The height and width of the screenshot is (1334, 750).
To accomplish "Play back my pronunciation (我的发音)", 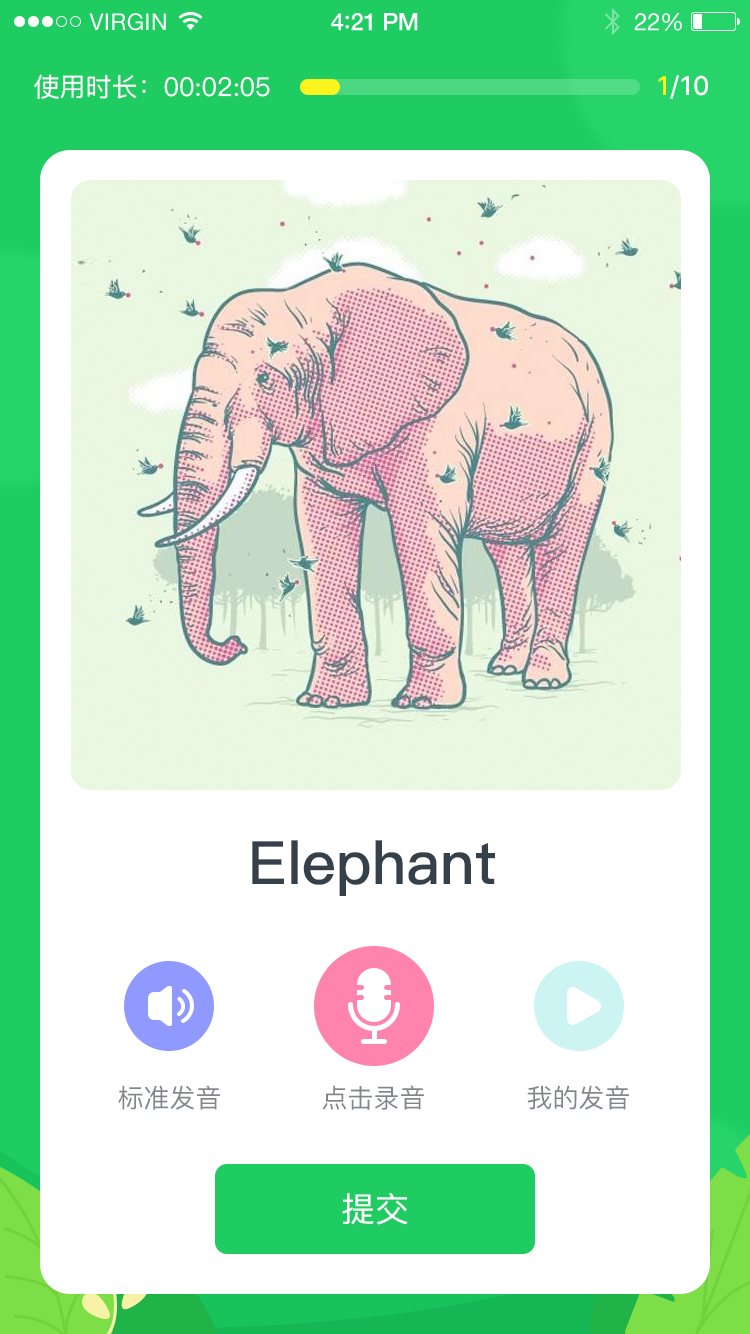I will pyautogui.click(x=579, y=1006).
